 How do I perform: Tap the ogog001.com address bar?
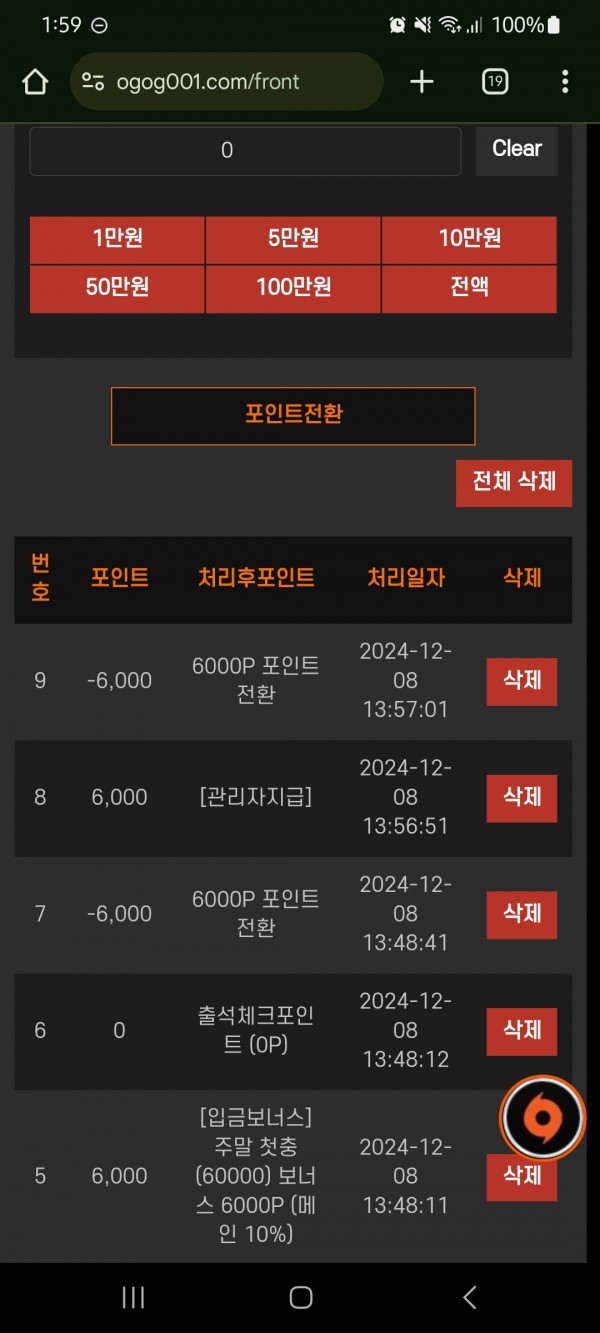pyautogui.click(x=228, y=82)
